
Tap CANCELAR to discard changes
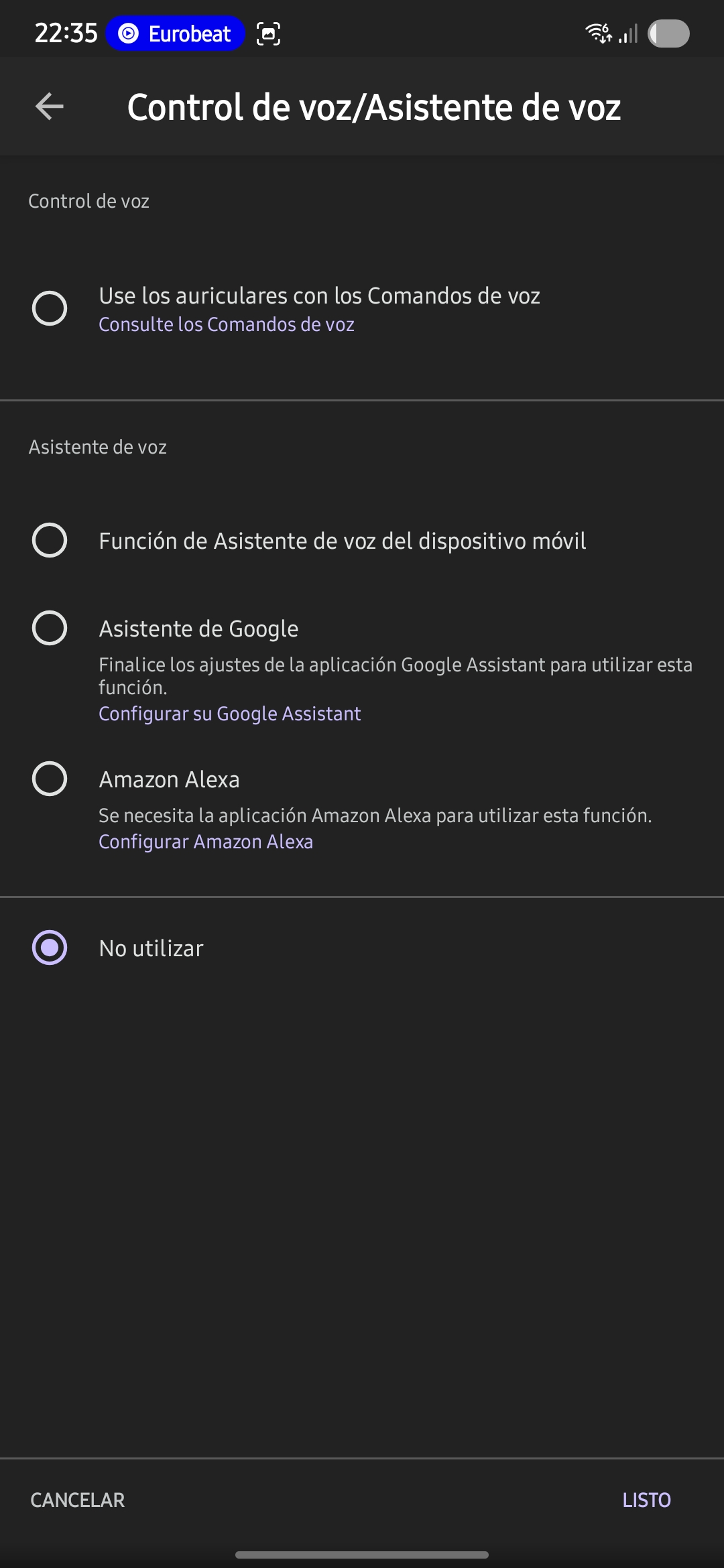pyautogui.click(x=78, y=1500)
